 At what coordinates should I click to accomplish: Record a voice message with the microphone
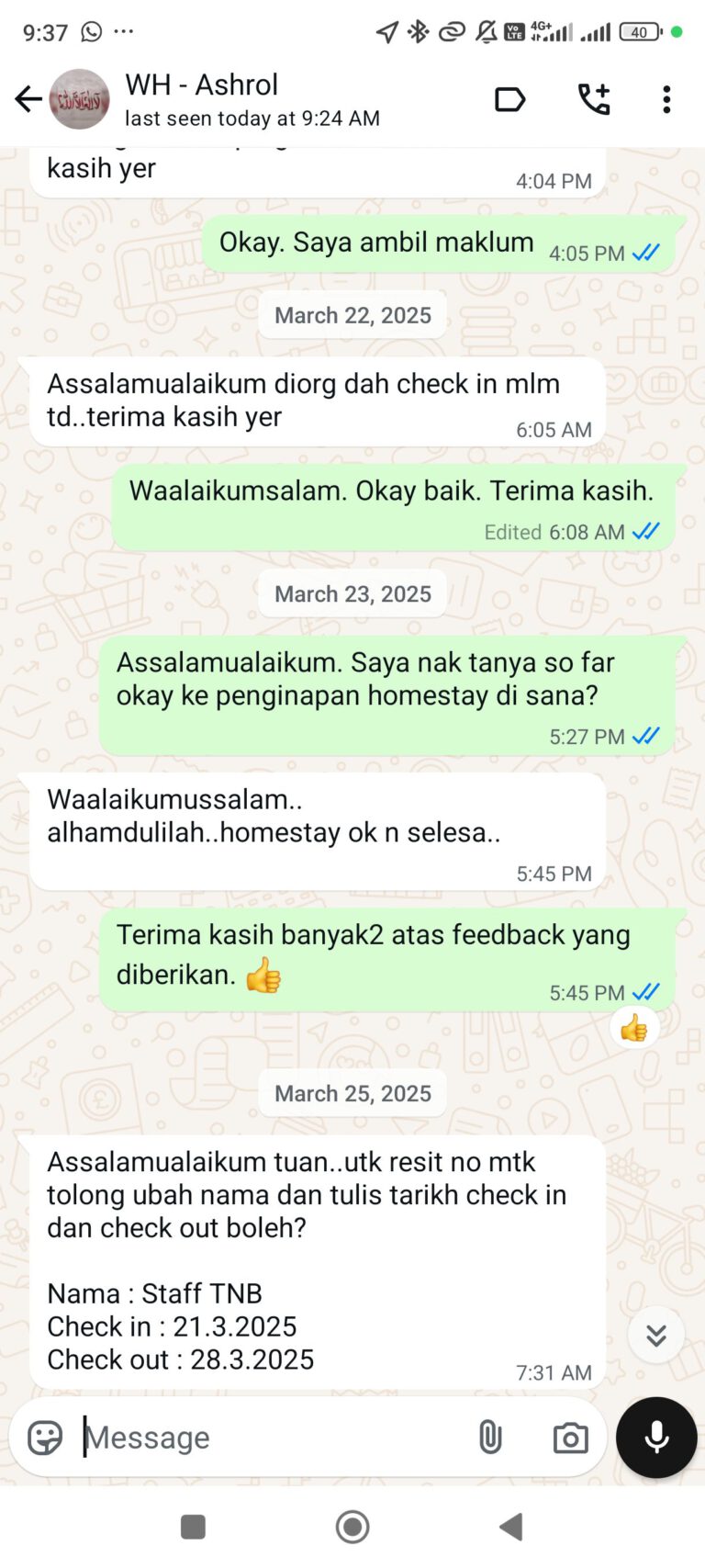point(656,1438)
